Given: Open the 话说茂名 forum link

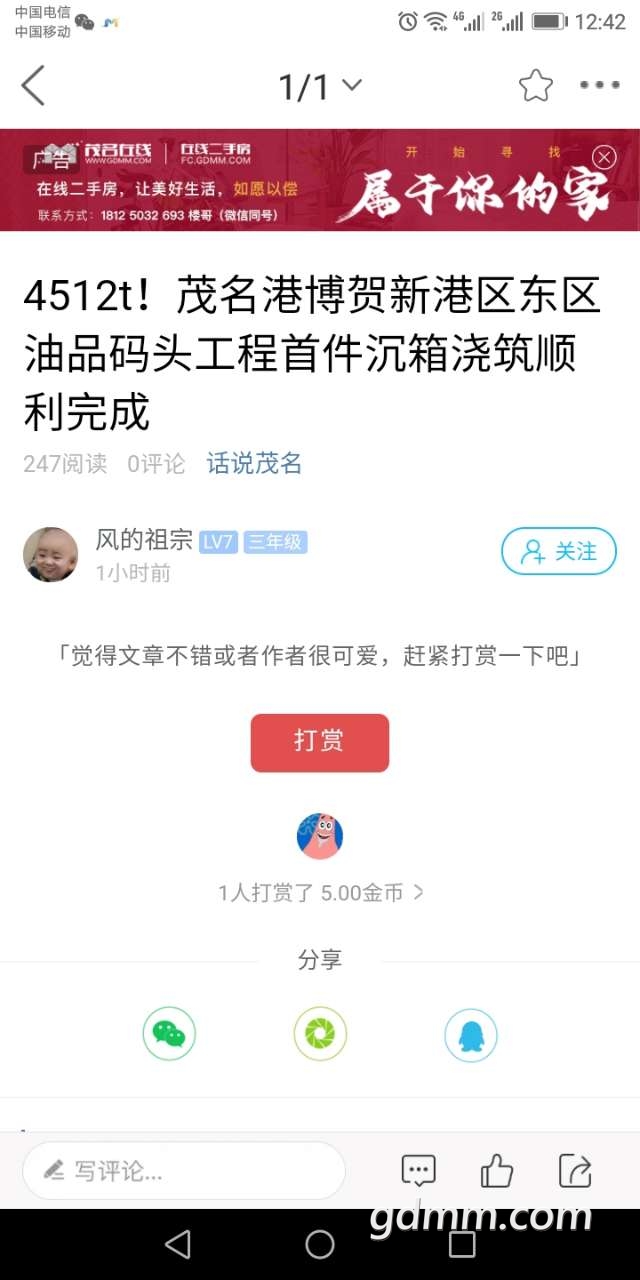Looking at the screenshot, I should pyautogui.click(x=254, y=464).
